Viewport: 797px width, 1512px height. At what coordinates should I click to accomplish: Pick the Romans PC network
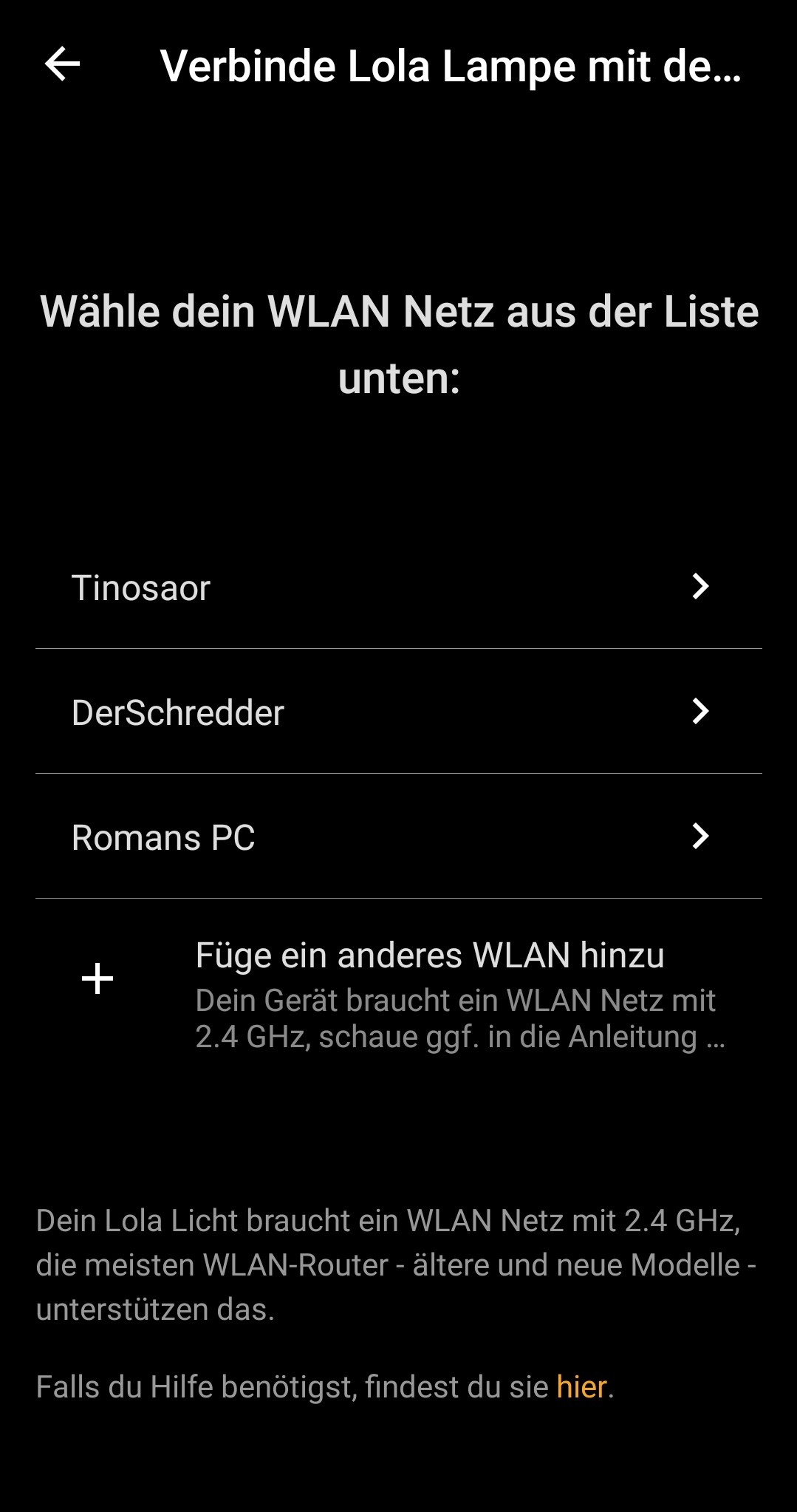pos(398,837)
